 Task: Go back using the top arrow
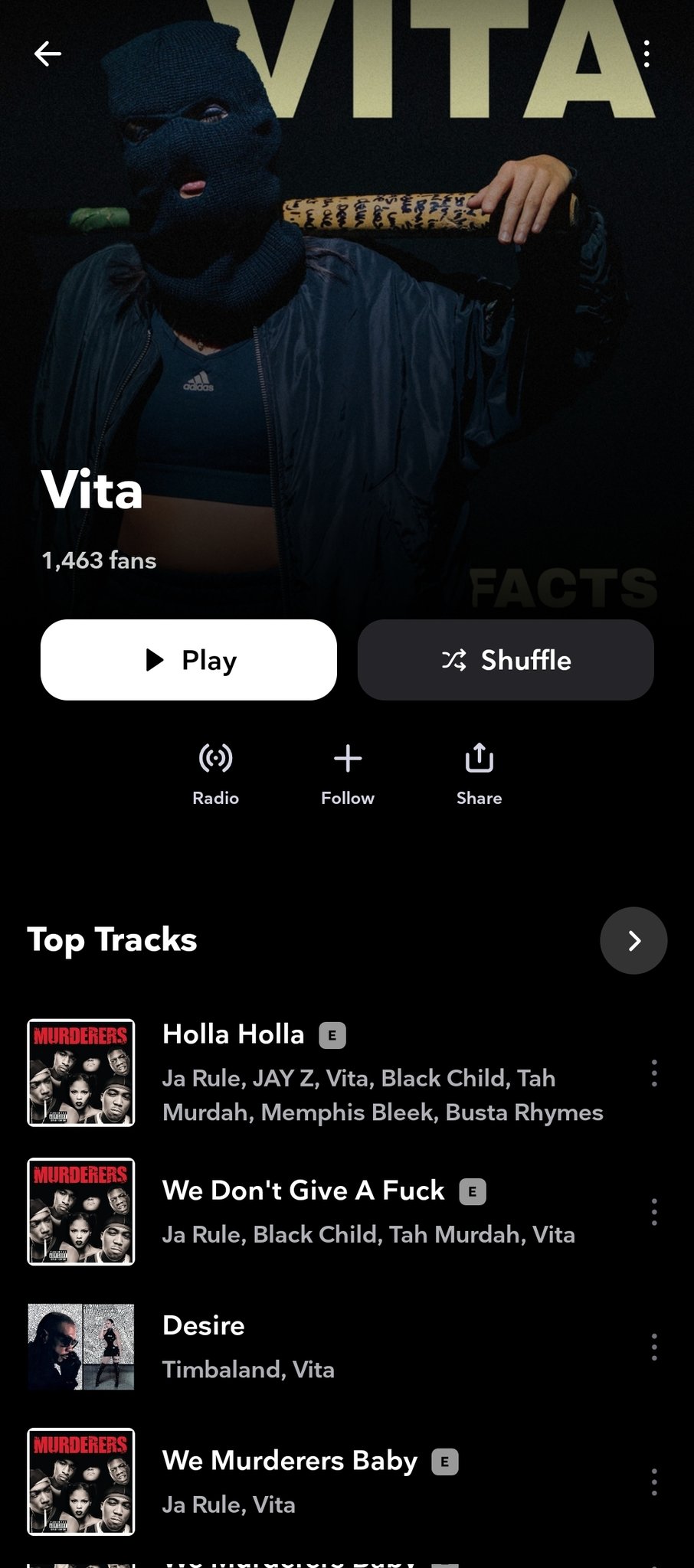[x=47, y=54]
